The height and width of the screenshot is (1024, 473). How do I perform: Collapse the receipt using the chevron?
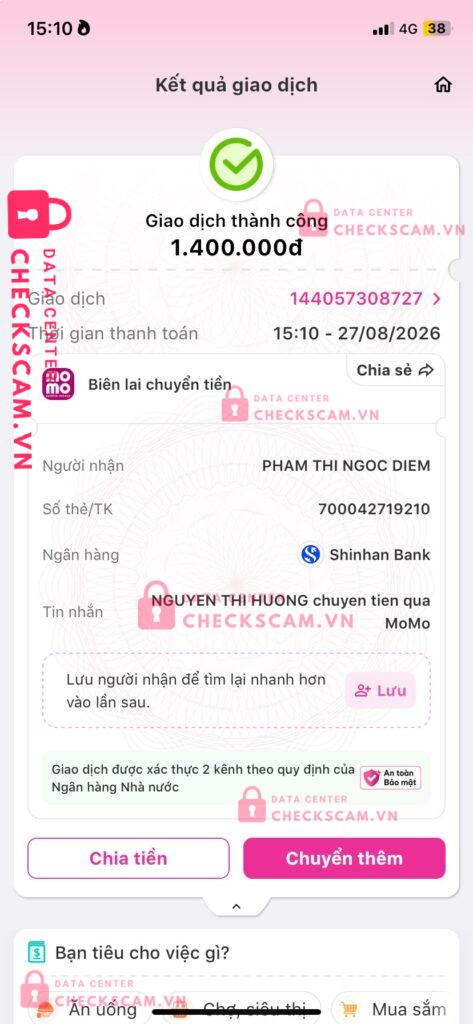click(236, 906)
